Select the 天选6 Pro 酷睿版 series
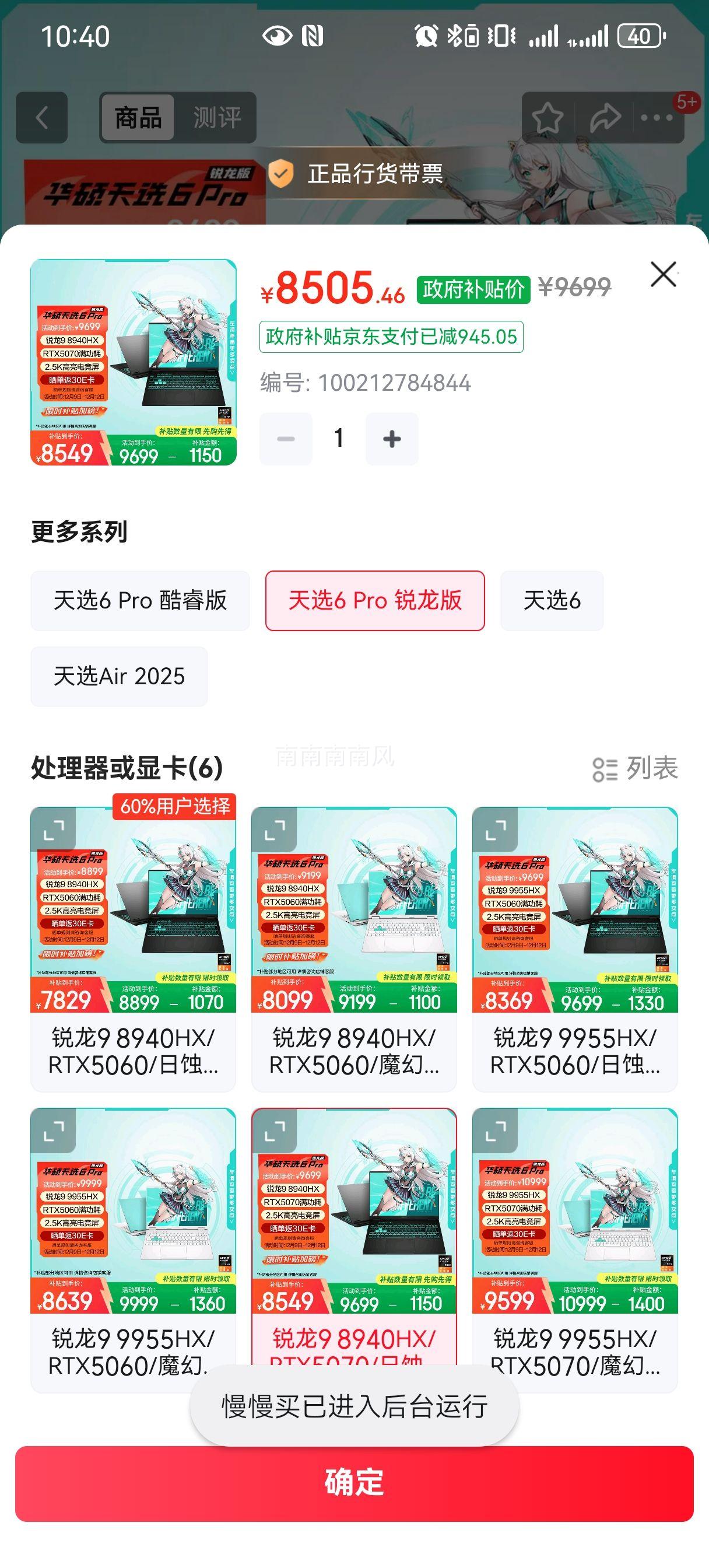 [141, 600]
